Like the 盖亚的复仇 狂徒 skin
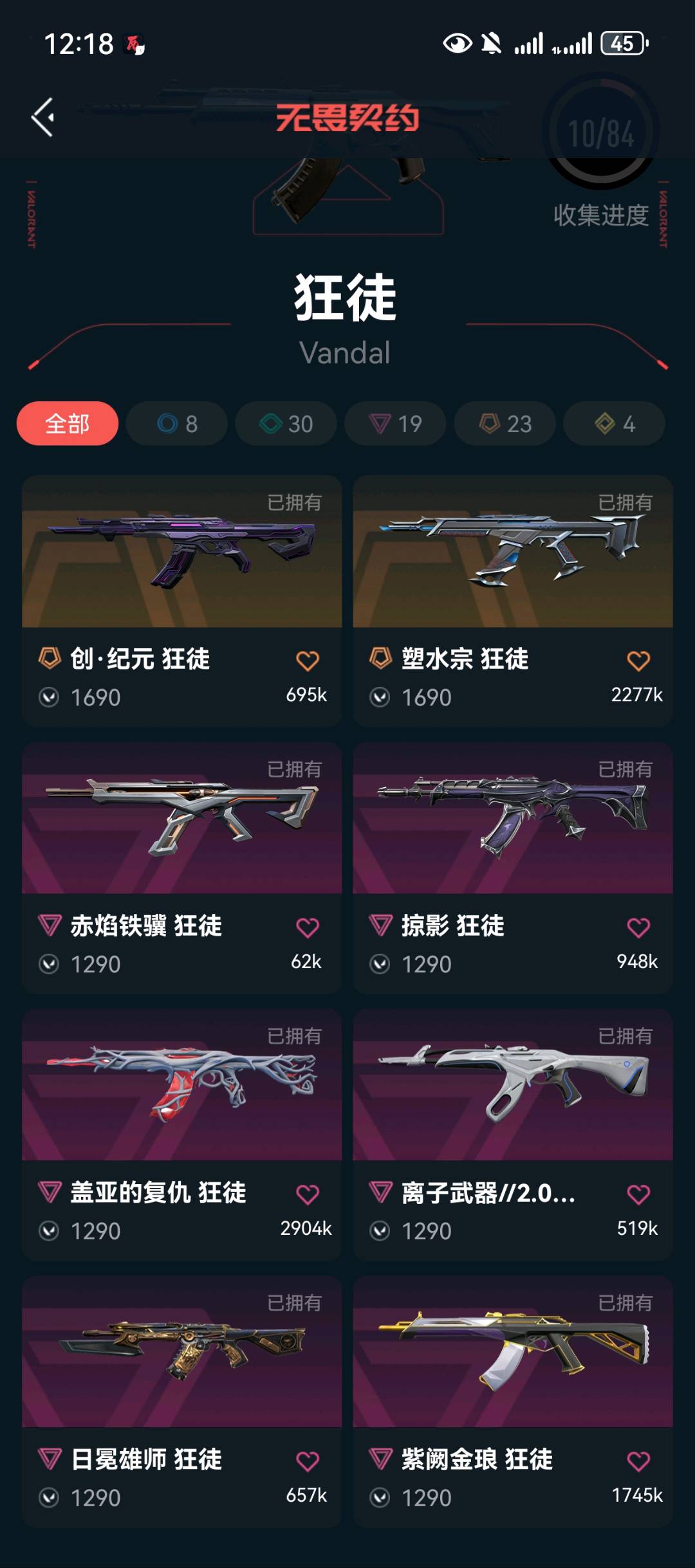This screenshot has width=695, height=1568. tap(308, 1194)
